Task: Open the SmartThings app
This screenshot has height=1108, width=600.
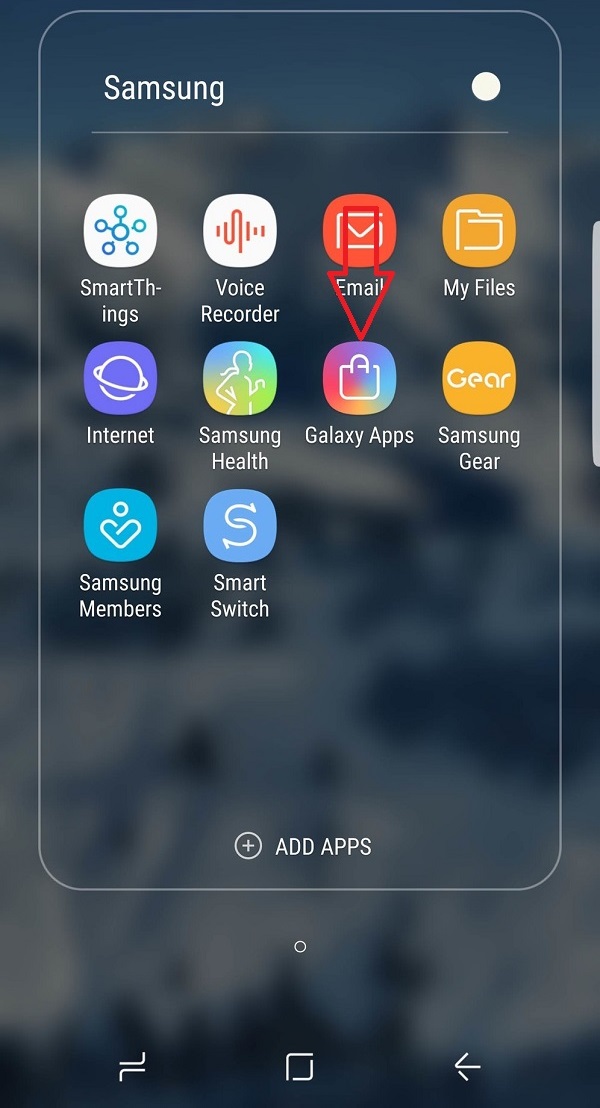Action: pos(120,232)
